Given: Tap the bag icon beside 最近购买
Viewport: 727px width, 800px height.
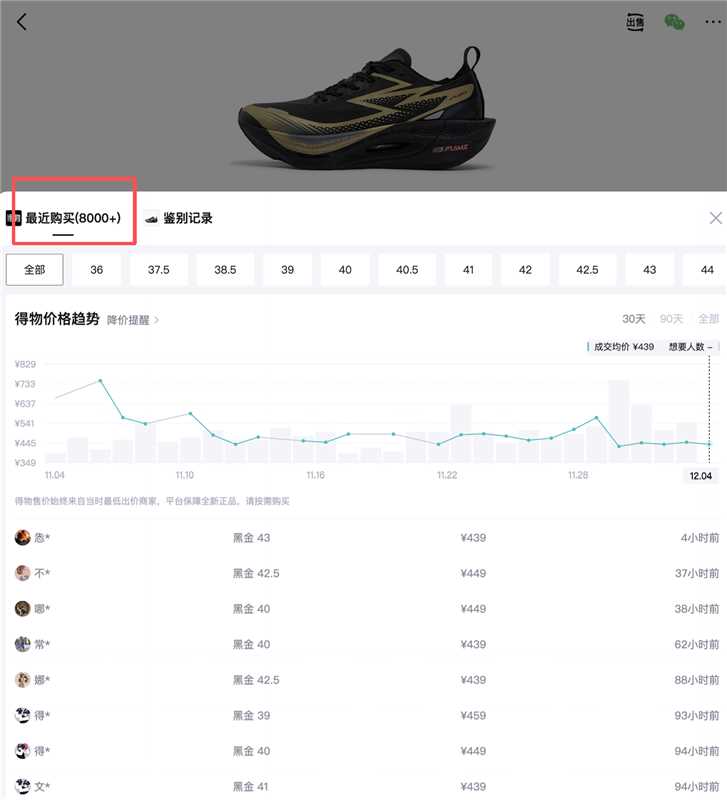Looking at the screenshot, I should (14, 217).
